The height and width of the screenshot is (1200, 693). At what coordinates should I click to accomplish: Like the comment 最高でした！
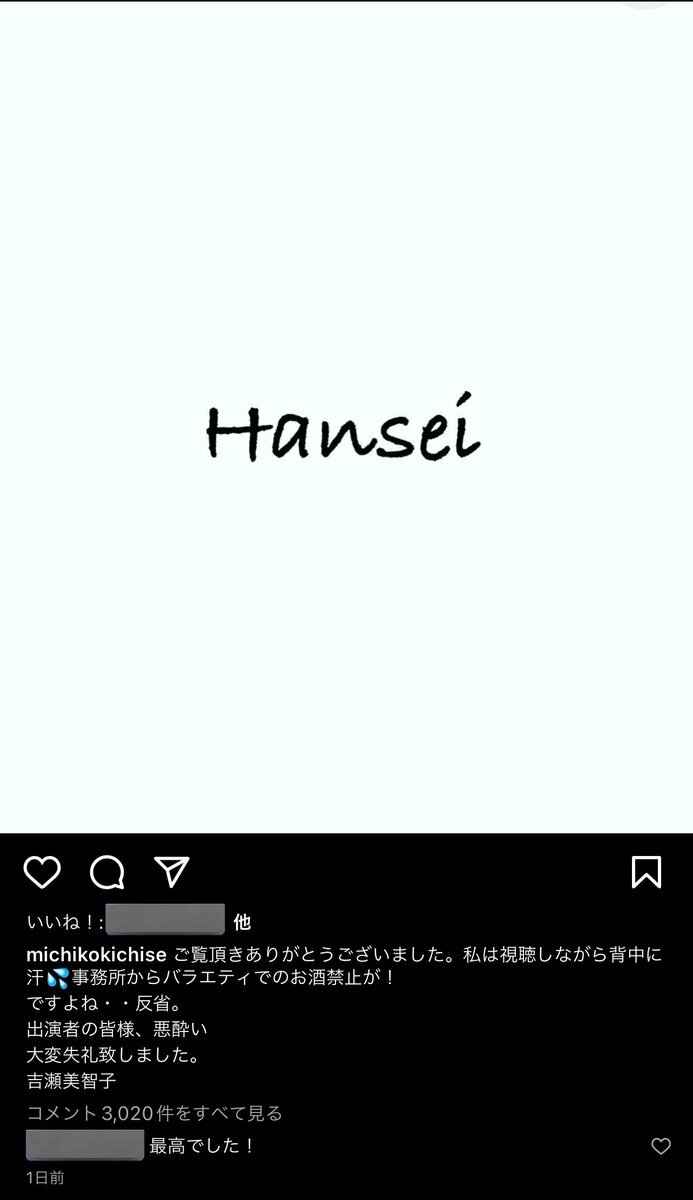661,1146
